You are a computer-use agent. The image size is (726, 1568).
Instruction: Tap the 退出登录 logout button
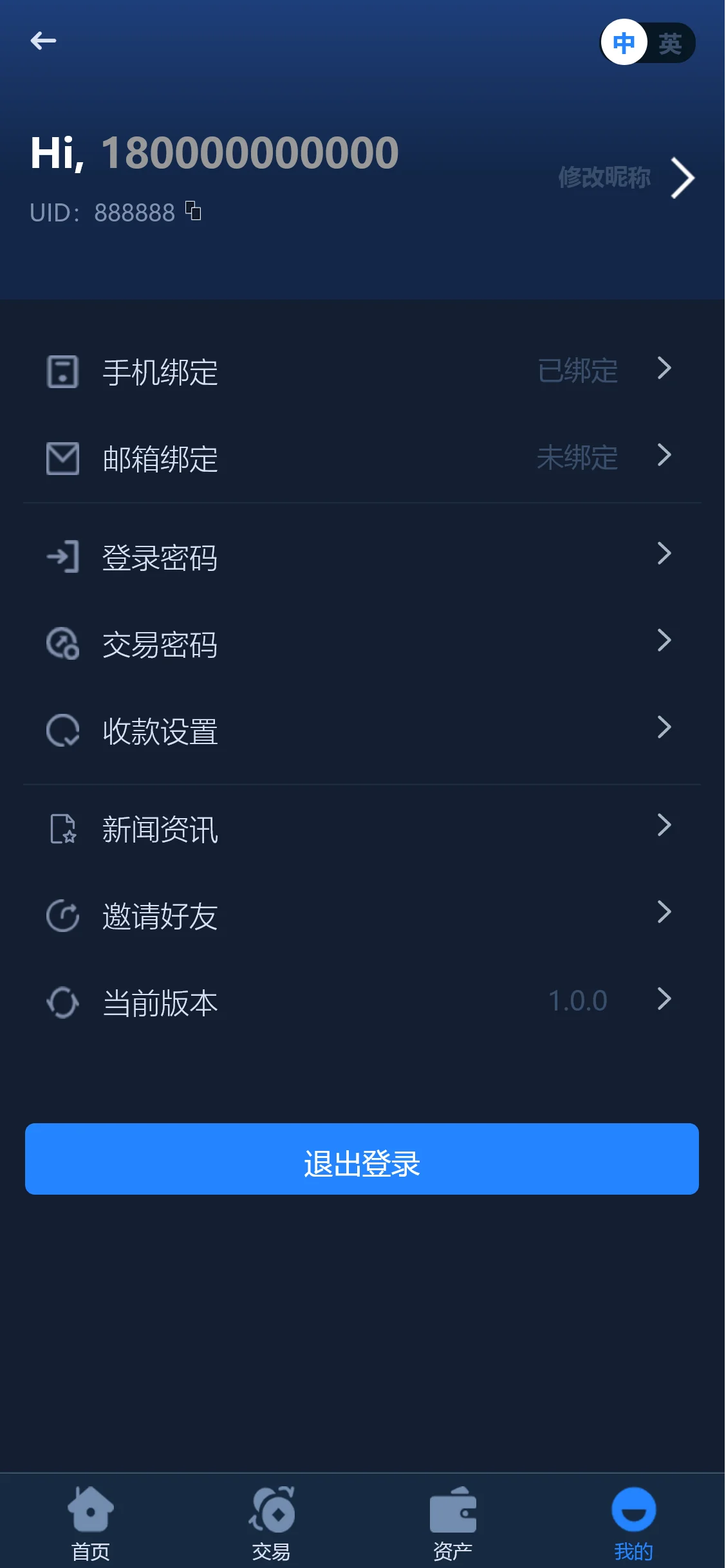pyautogui.click(x=362, y=1159)
